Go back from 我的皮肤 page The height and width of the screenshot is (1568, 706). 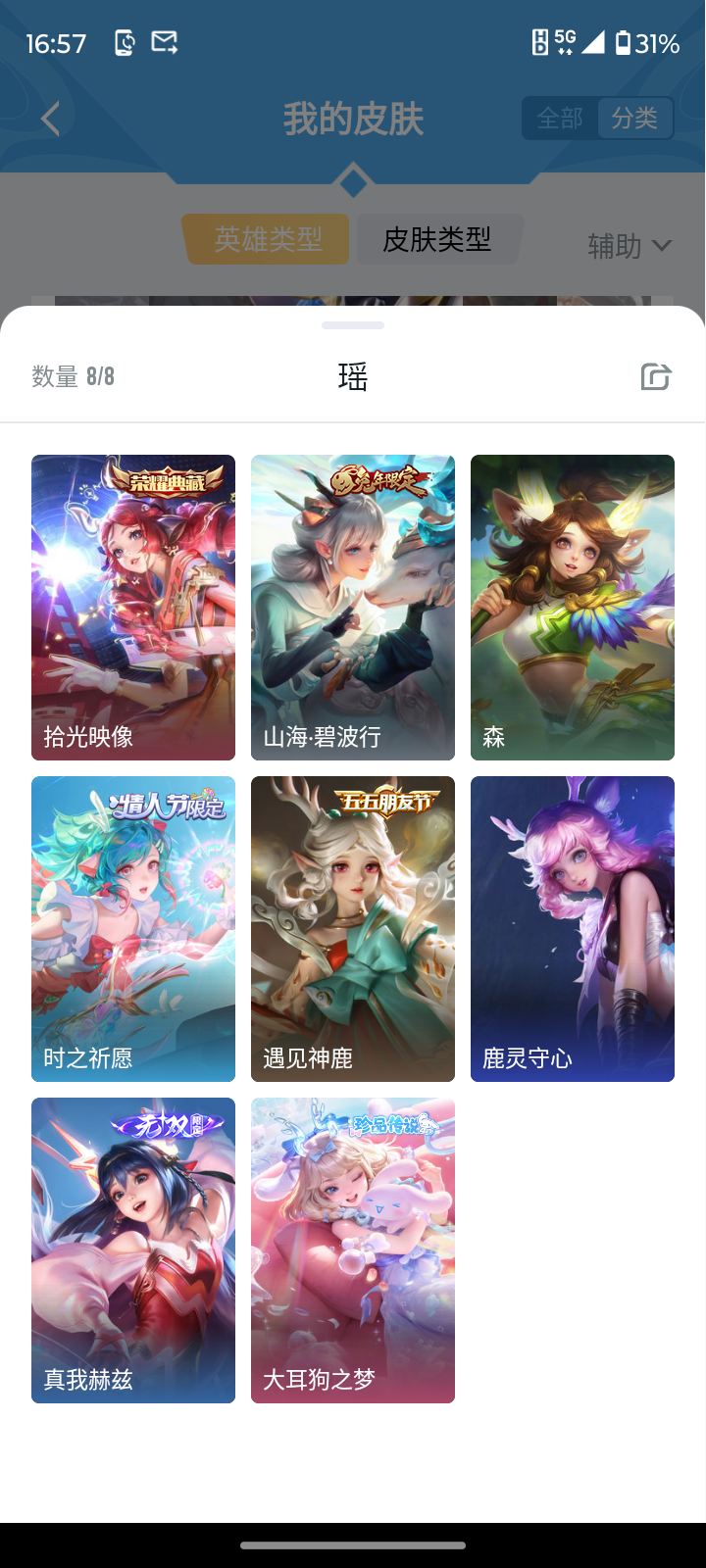pos(51,119)
